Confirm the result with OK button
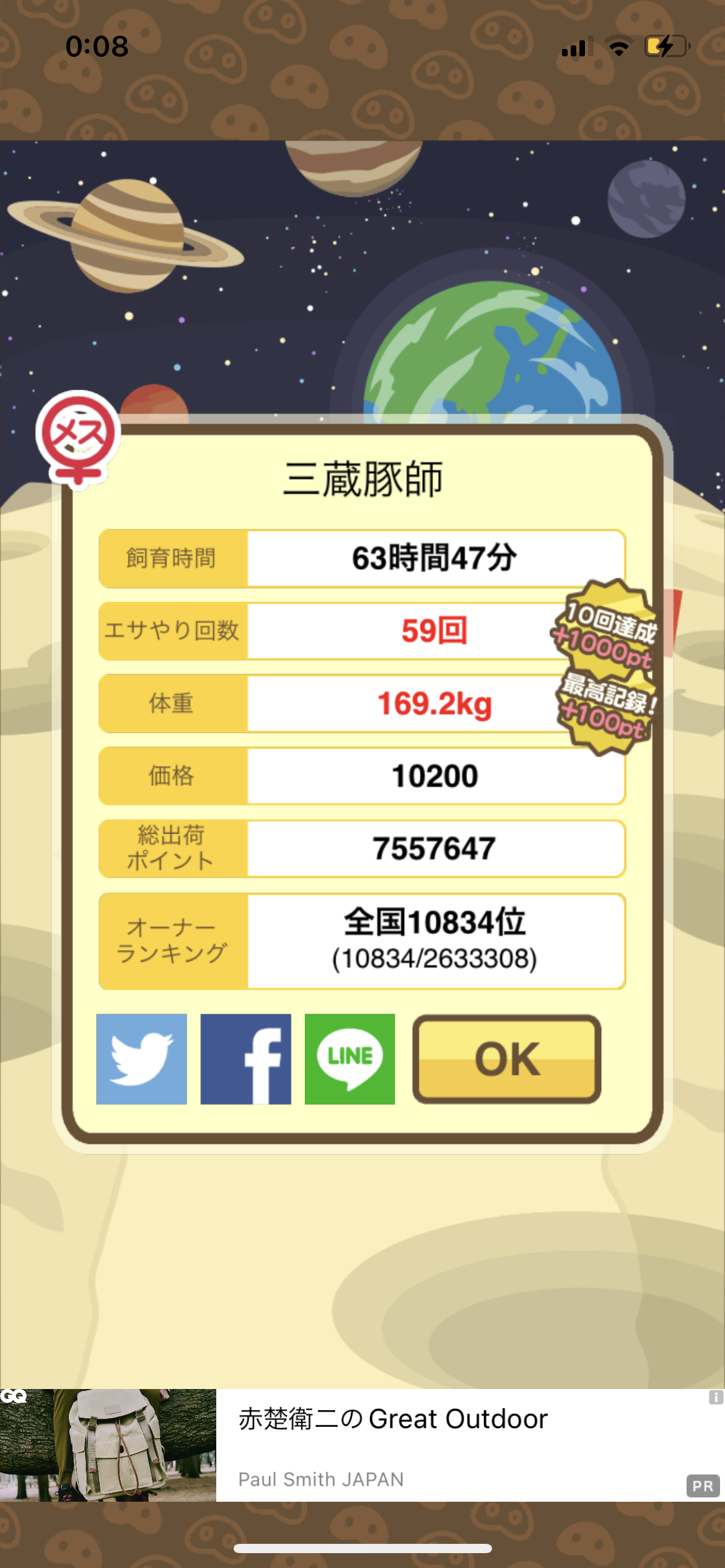The height and width of the screenshot is (1568, 725). tap(507, 1059)
